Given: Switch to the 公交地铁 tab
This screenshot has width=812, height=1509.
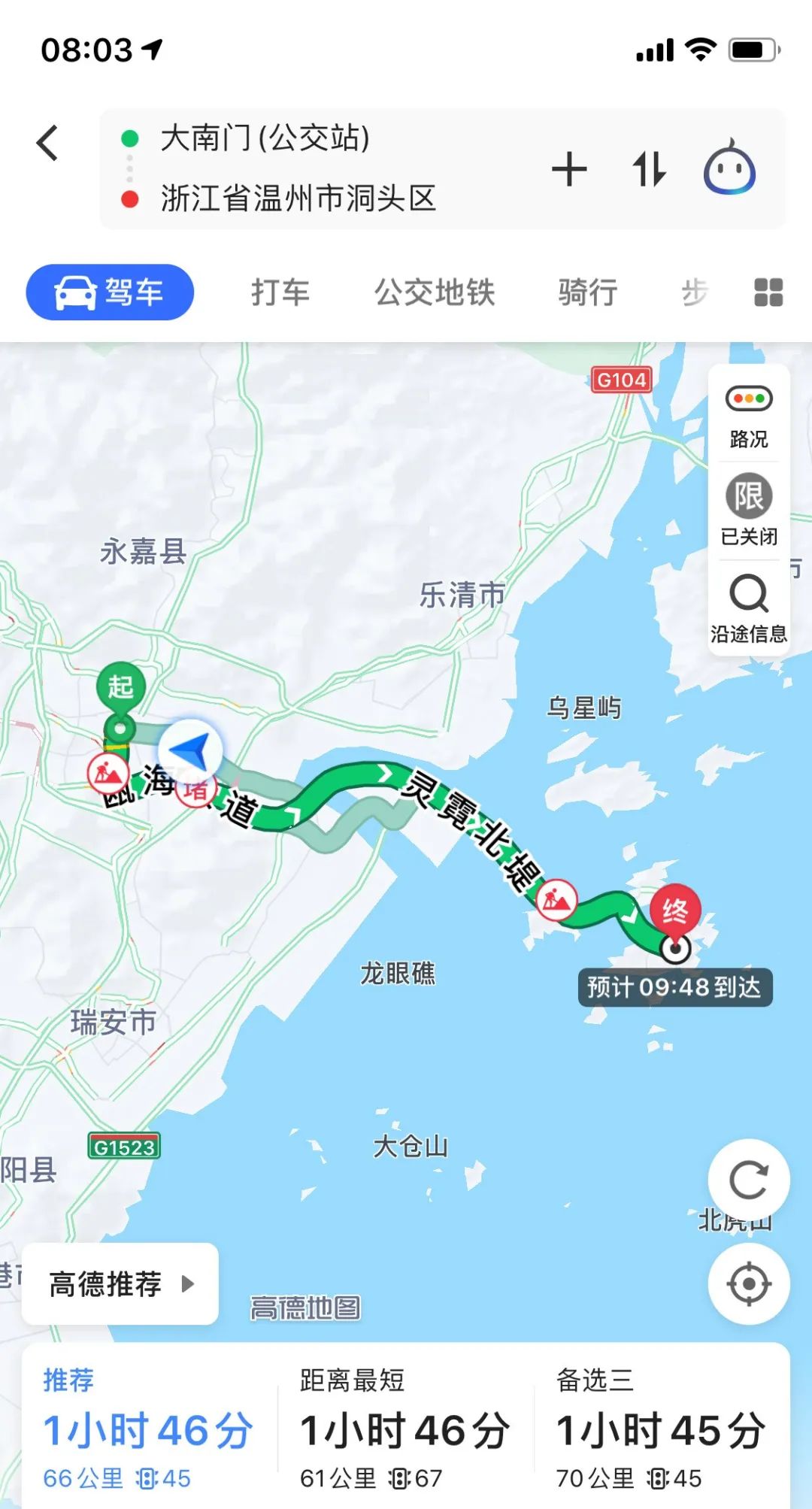Looking at the screenshot, I should point(435,292).
